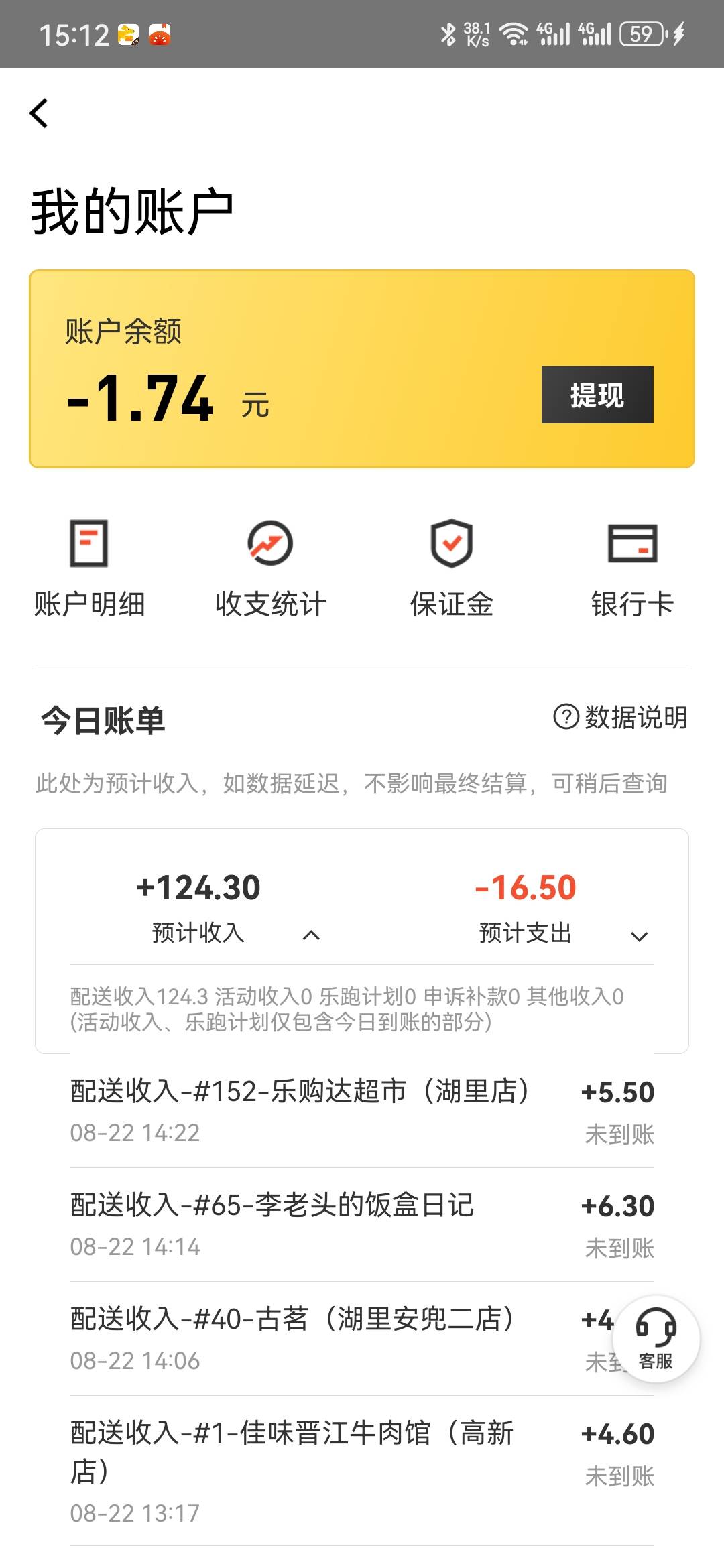Contact 客服 customer service

[656, 1339]
